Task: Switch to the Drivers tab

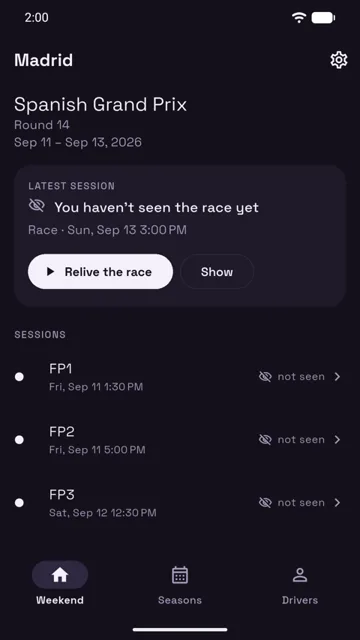Action: coord(300,584)
